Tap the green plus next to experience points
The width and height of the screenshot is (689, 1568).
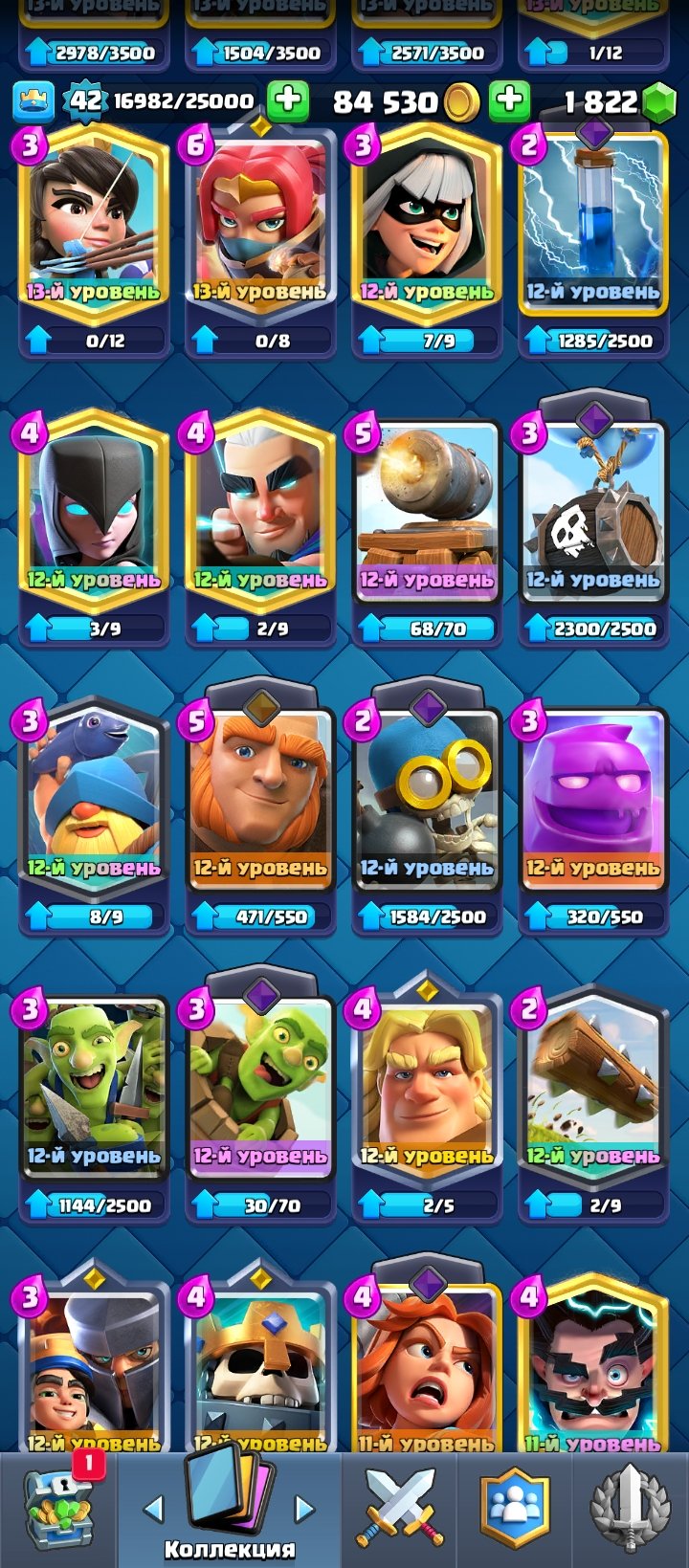click(x=287, y=100)
